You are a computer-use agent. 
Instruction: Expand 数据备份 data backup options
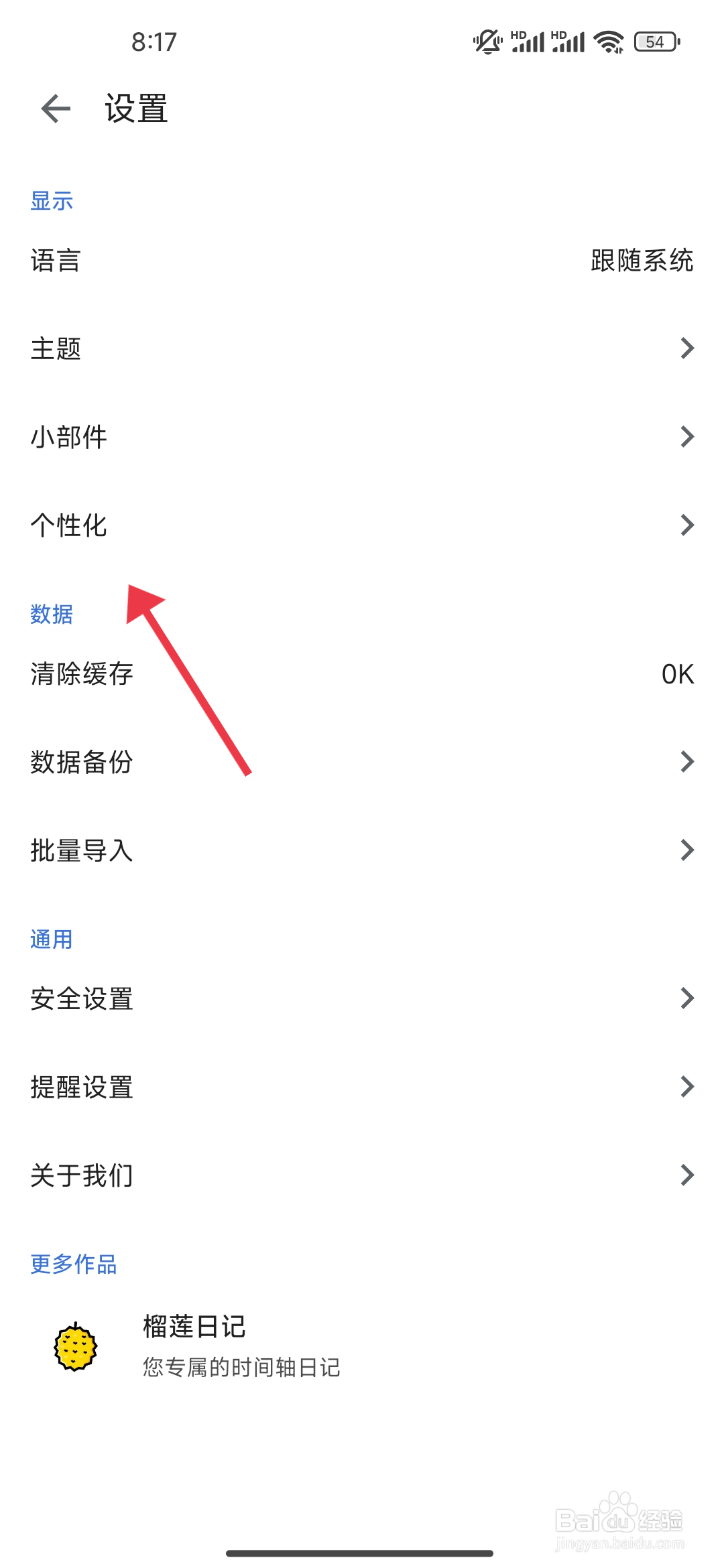(x=688, y=761)
